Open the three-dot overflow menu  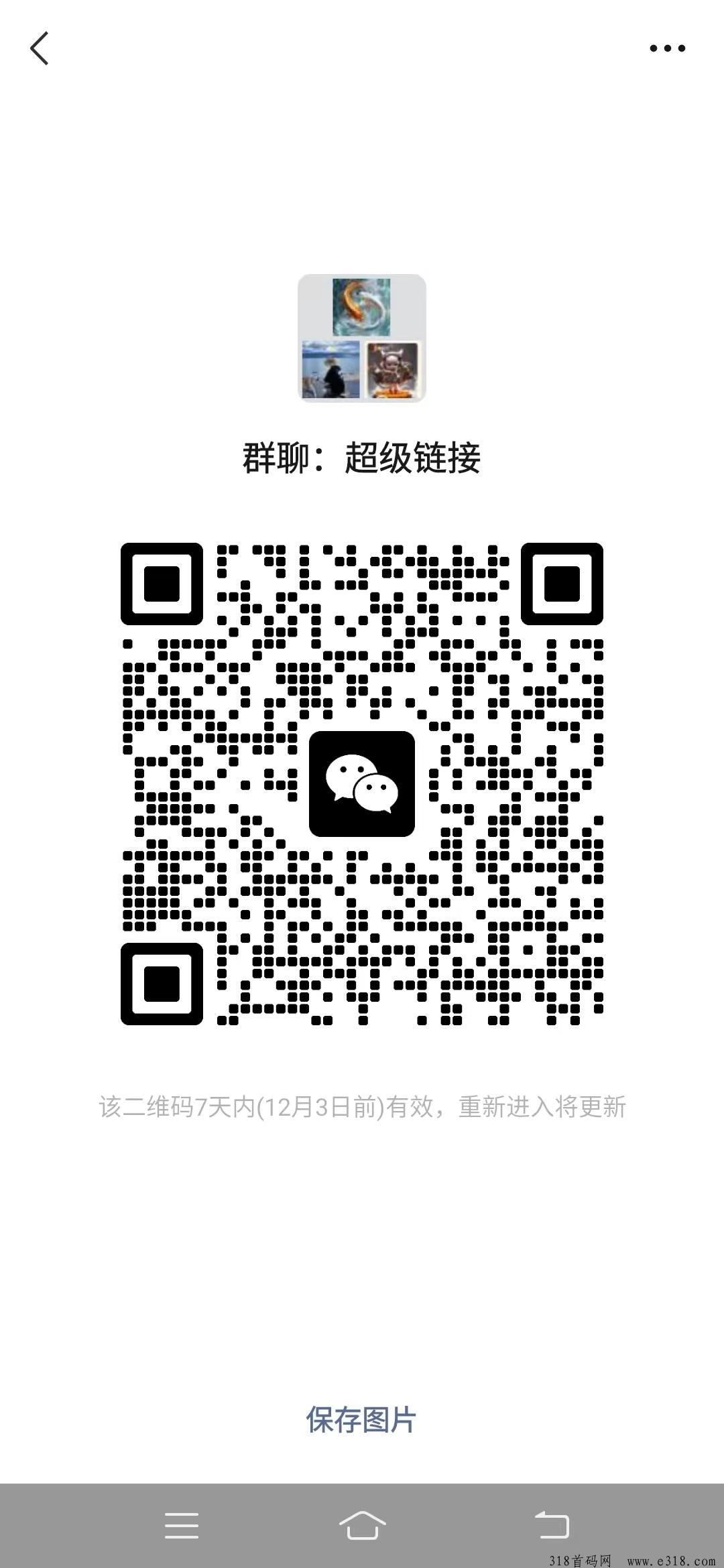click(x=667, y=48)
